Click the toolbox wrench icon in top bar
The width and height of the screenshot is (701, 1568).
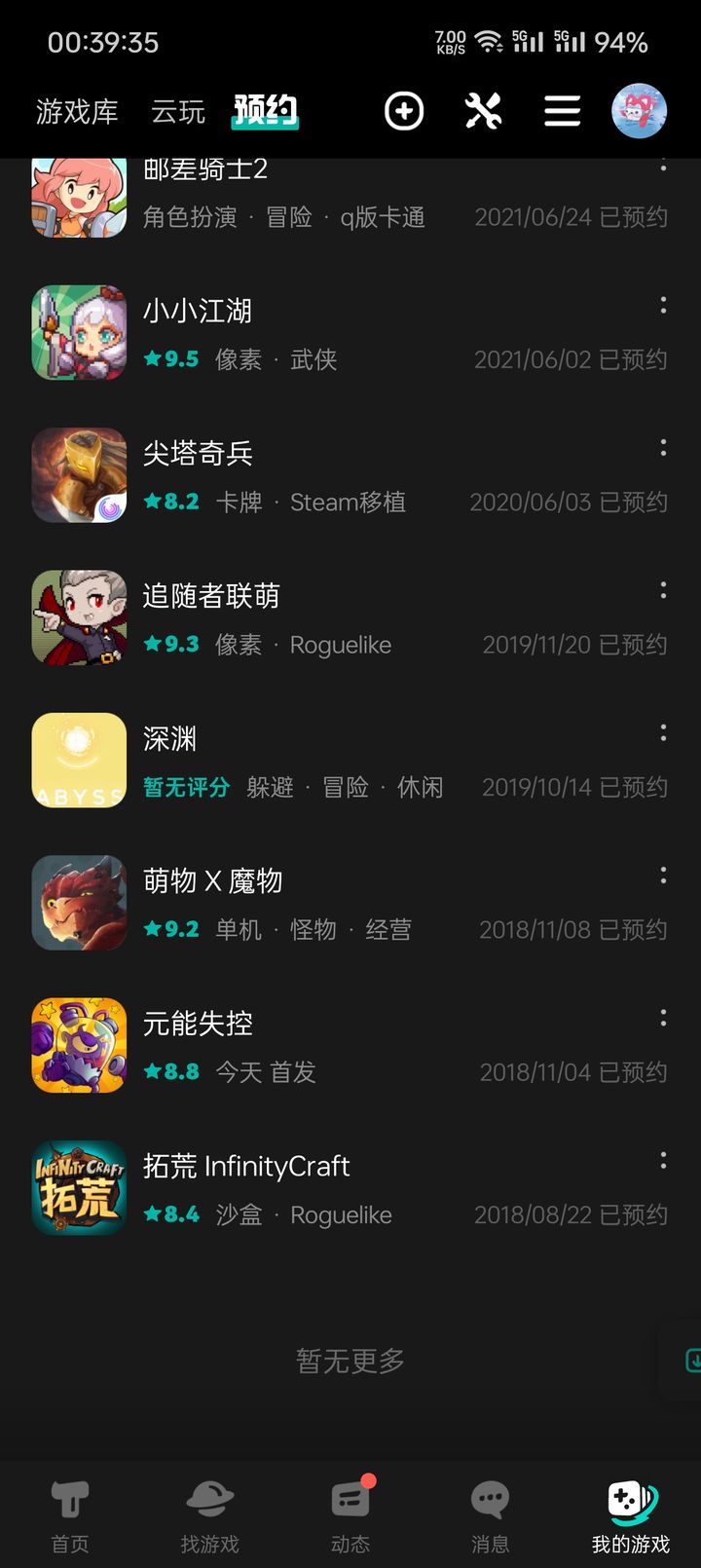point(484,111)
